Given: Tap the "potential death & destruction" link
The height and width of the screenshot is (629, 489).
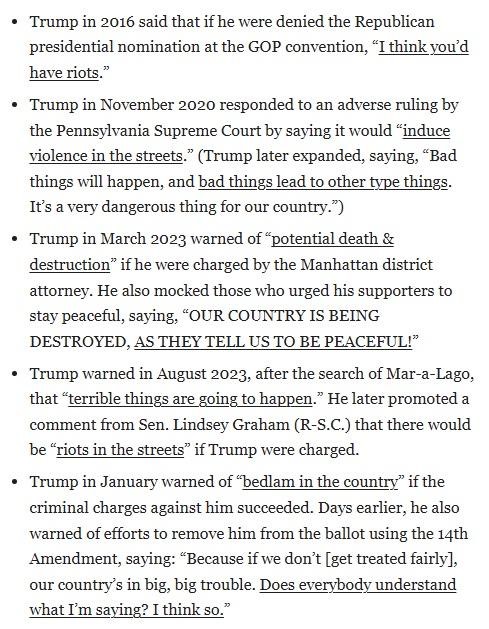Looking at the screenshot, I should (x=333, y=239).
